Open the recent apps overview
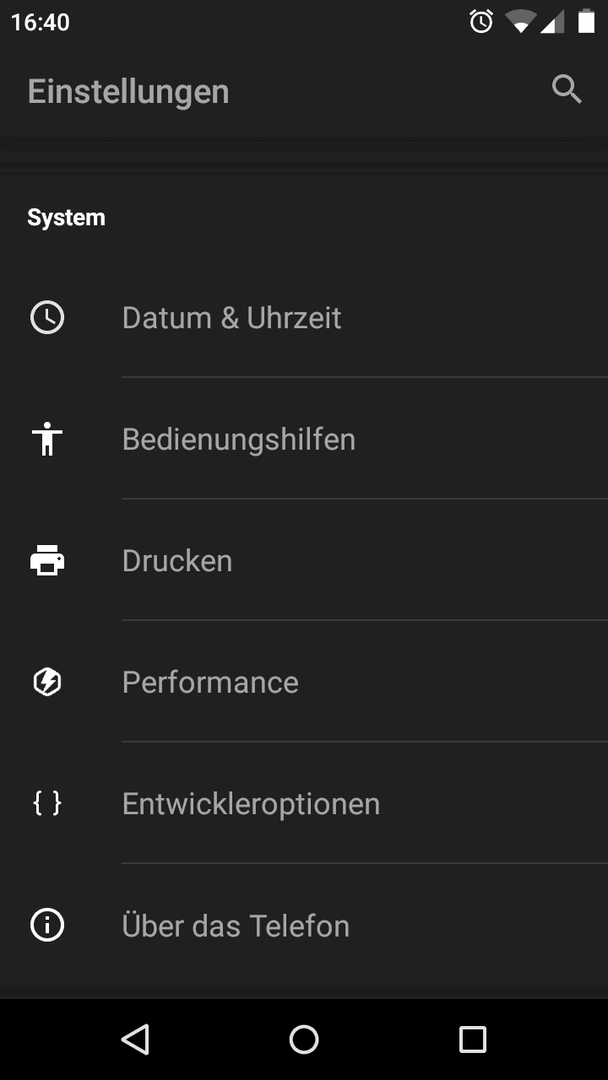Image resolution: width=608 pixels, height=1080 pixels. [472, 1039]
